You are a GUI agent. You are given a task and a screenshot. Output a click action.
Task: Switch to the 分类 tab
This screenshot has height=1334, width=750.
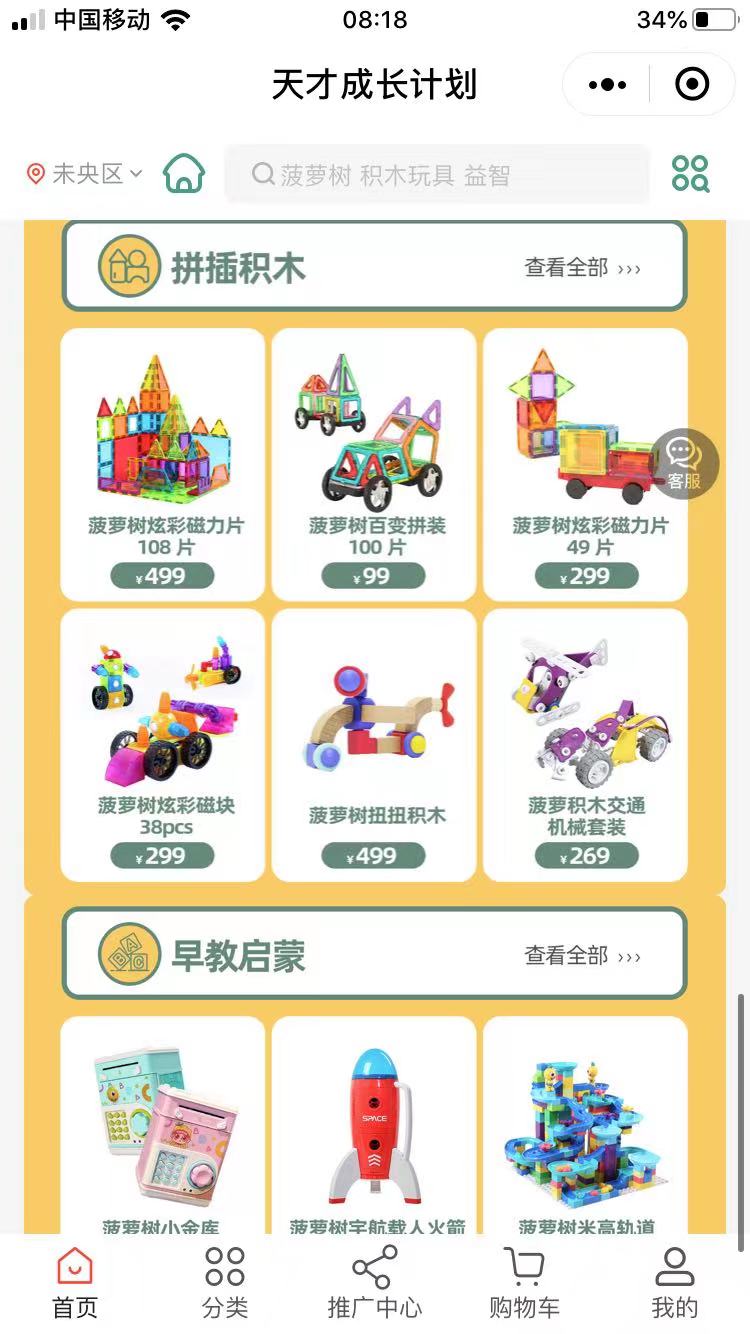(x=225, y=1282)
